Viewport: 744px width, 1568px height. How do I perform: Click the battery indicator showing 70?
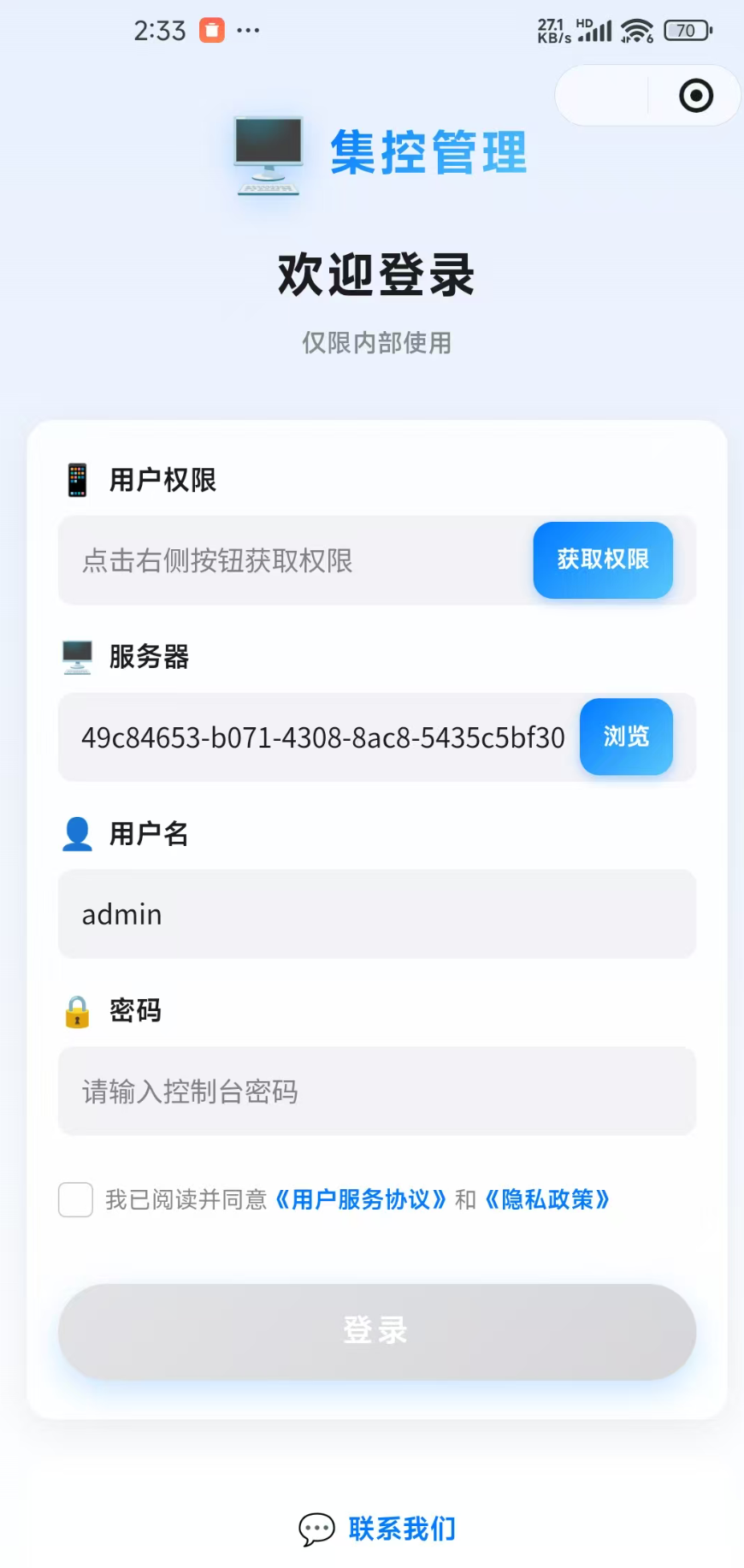[684, 30]
